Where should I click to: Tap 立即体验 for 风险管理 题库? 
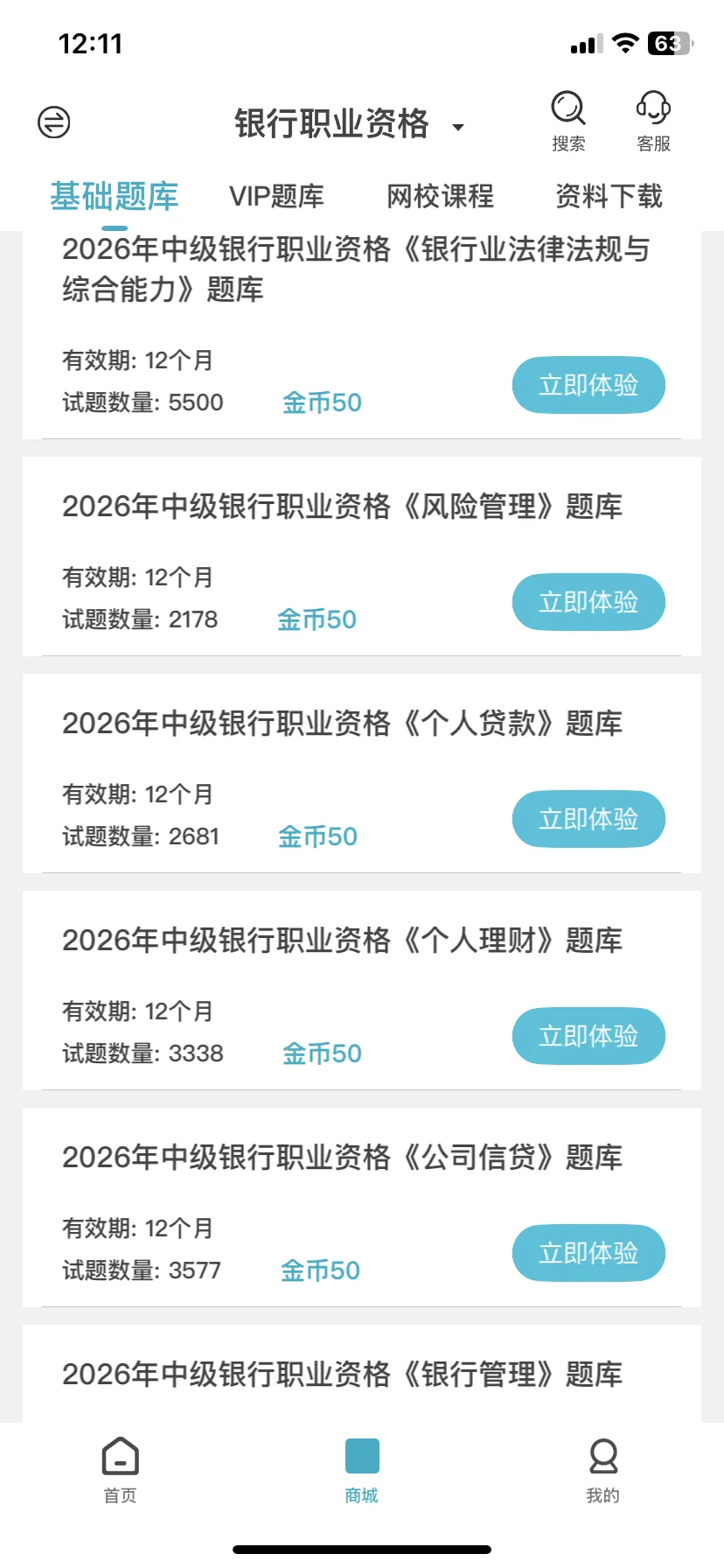pyautogui.click(x=588, y=602)
